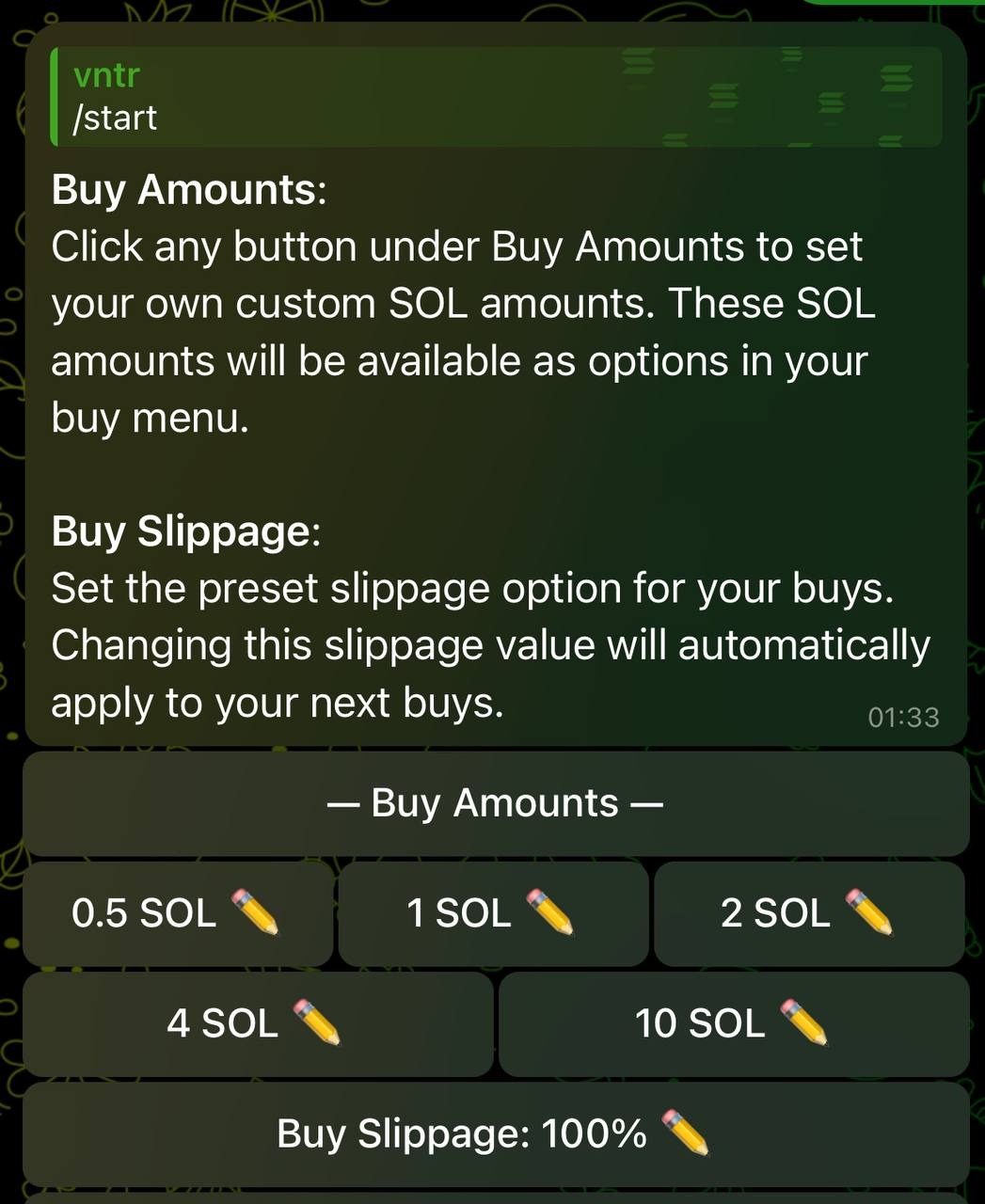Set a new 10 SOL buy amount

[733, 1023]
